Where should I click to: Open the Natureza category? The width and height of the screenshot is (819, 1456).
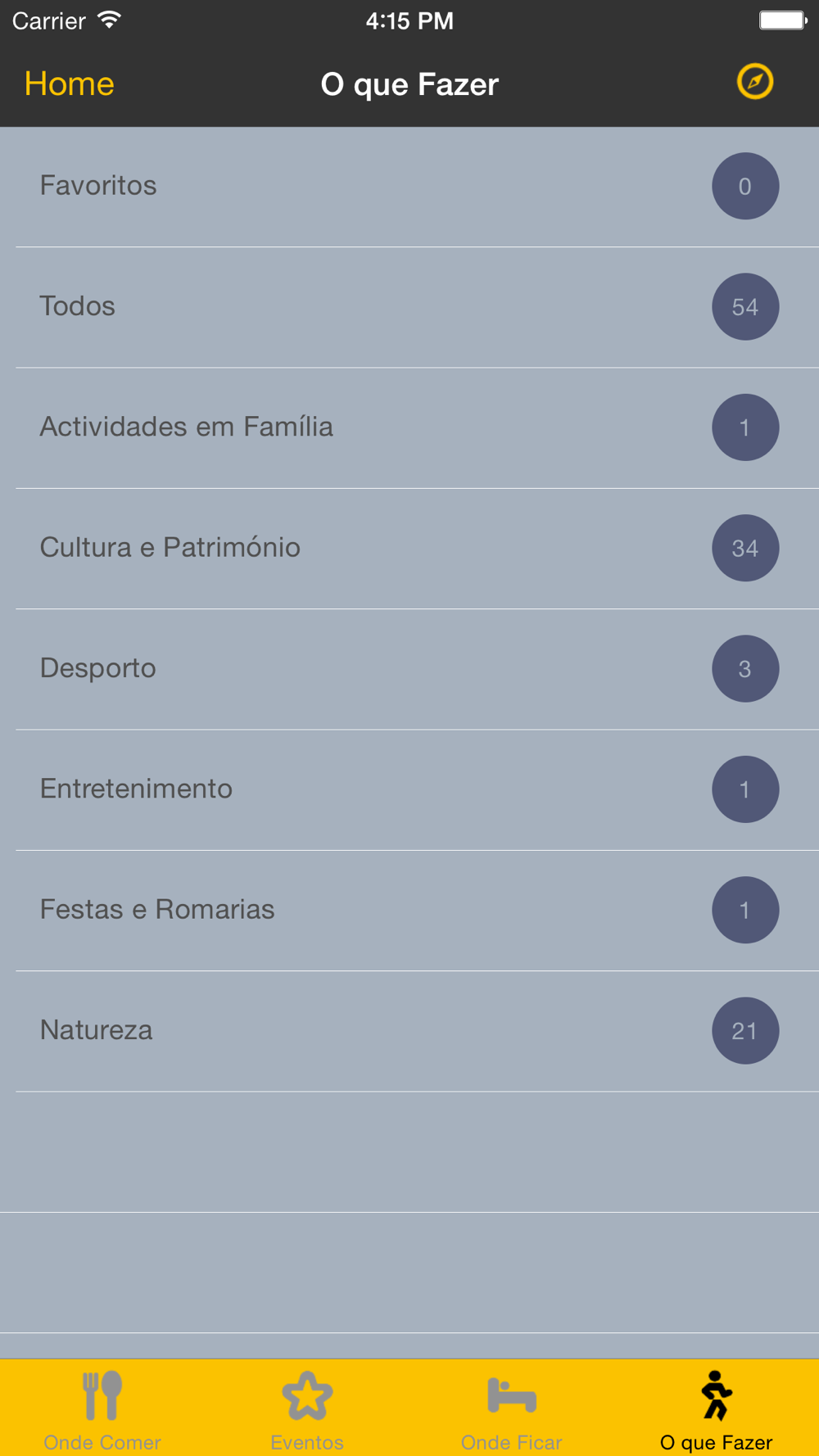(409, 1031)
